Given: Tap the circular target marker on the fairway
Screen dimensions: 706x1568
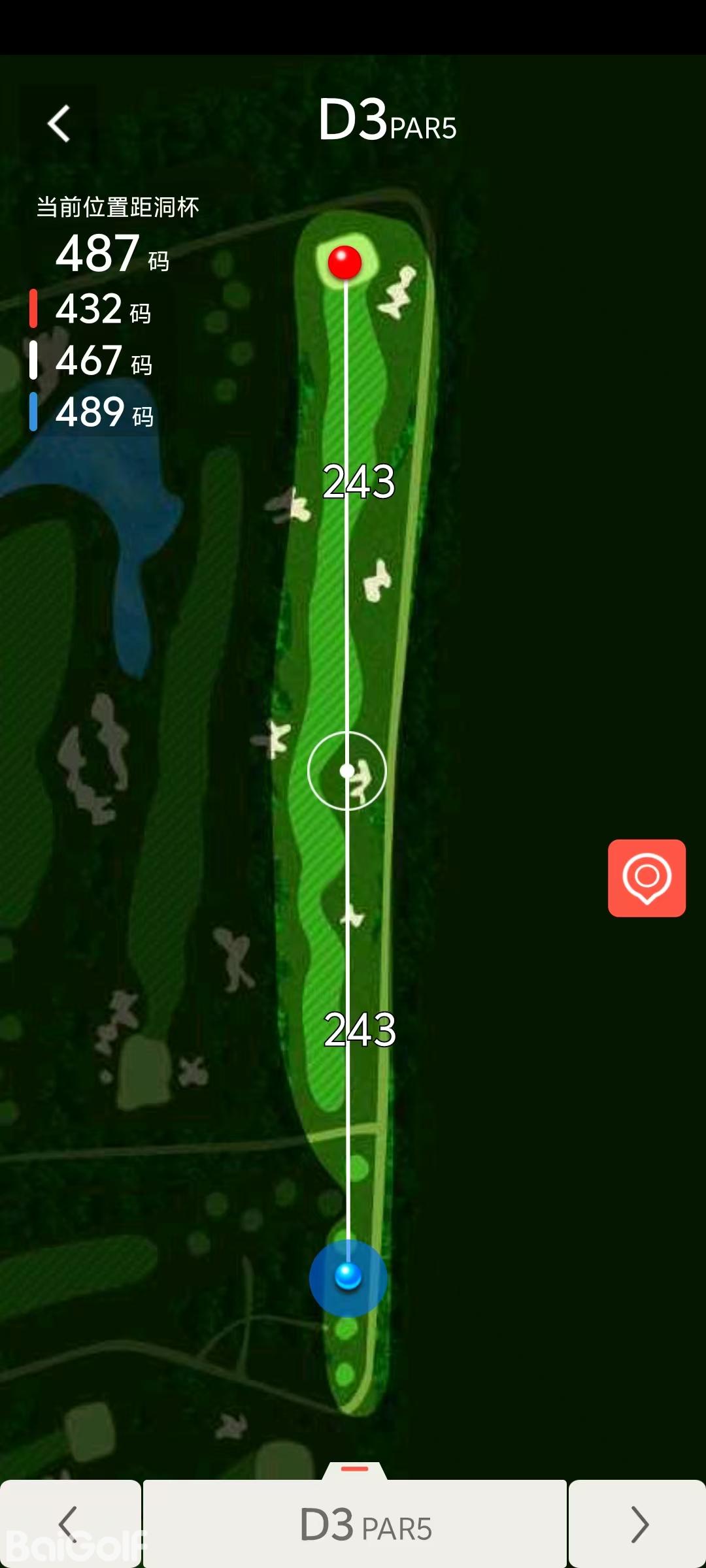Looking at the screenshot, I should 347,771.
